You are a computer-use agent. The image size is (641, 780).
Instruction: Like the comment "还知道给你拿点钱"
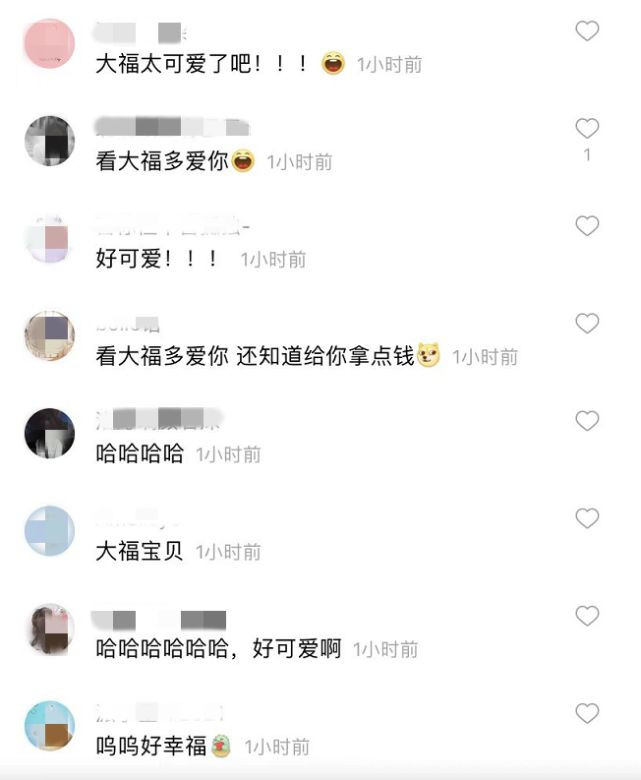(587, 323)
